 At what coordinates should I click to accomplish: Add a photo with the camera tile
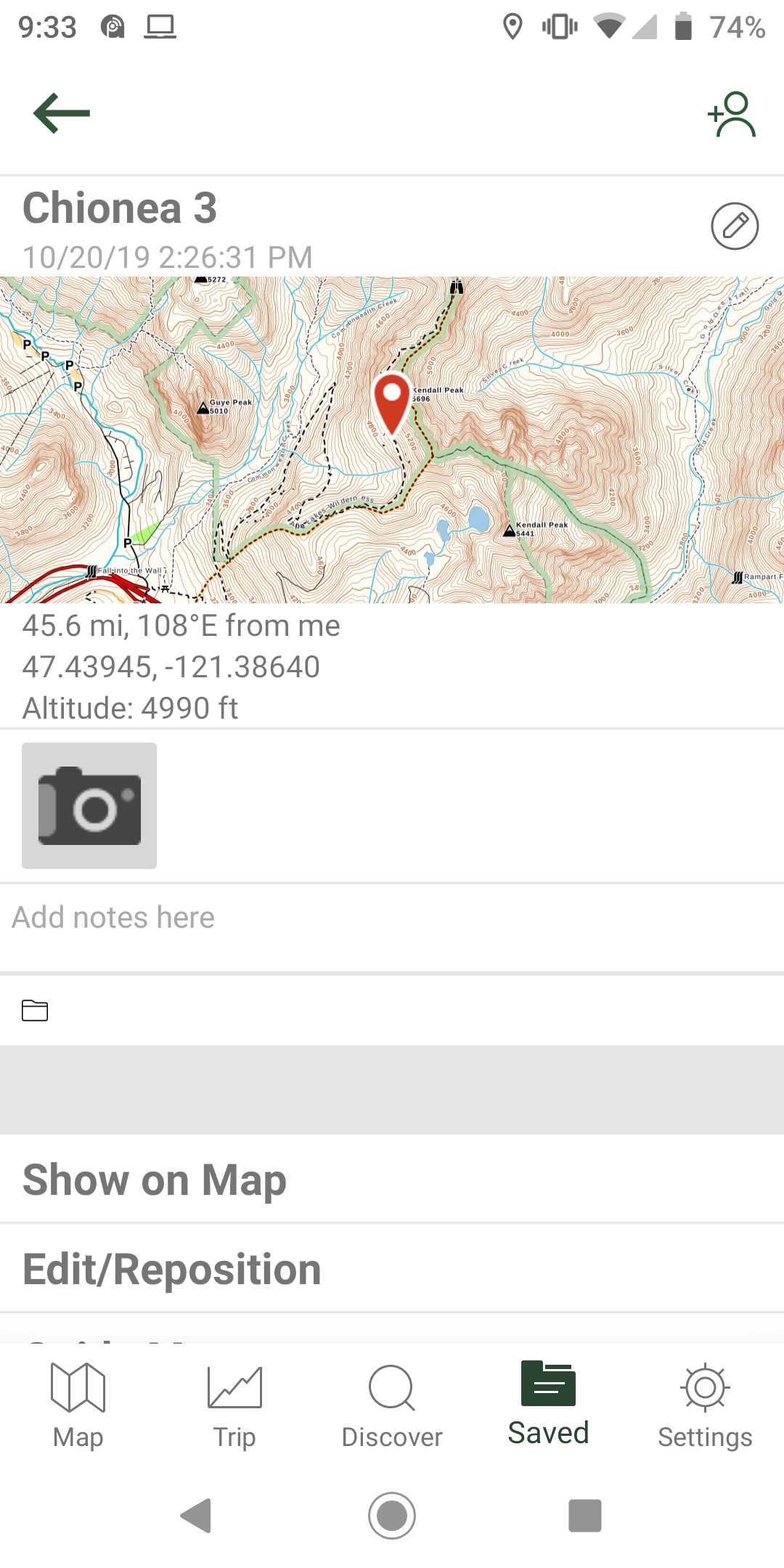(x=89, y=806)
